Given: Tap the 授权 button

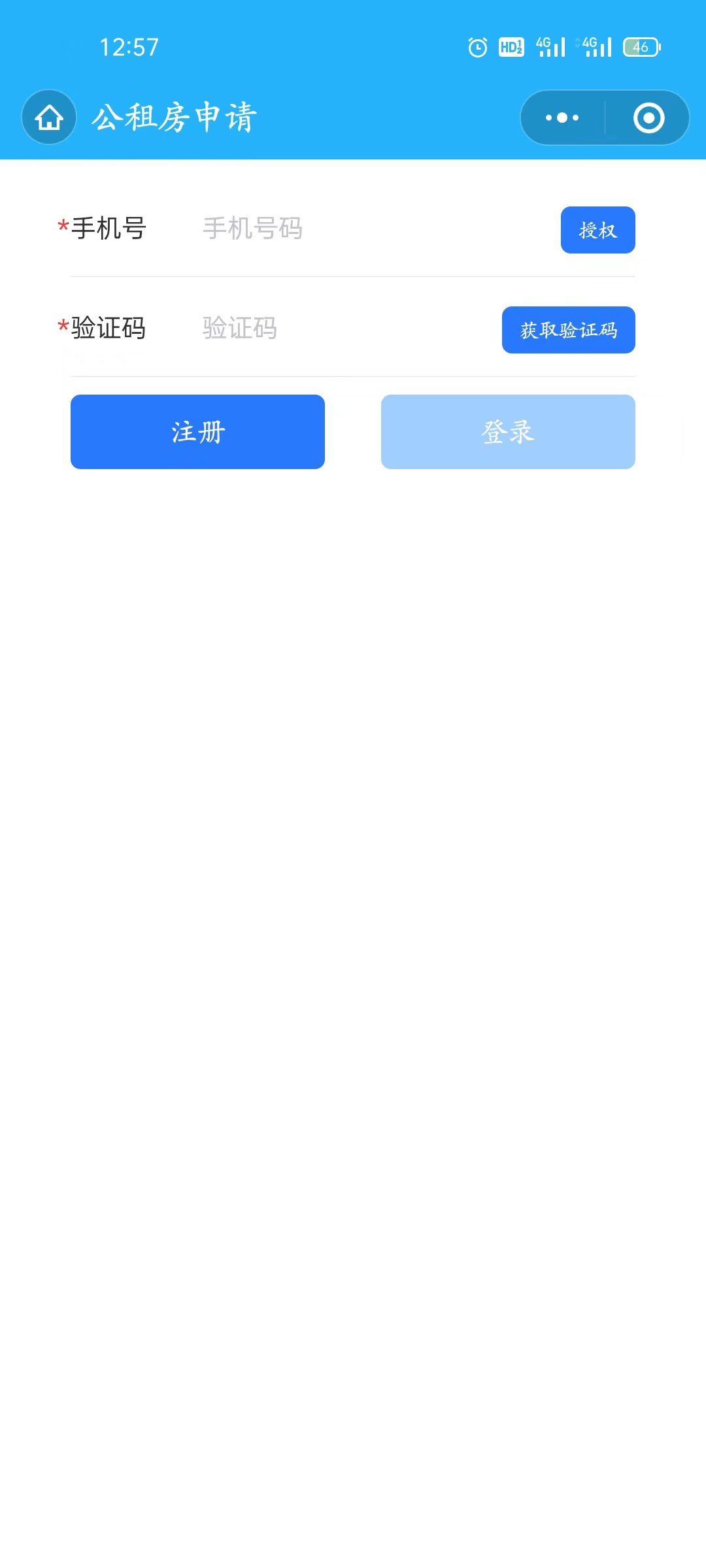Looking at the screenshot, I should pyautogui.click(x=597, y=230).
